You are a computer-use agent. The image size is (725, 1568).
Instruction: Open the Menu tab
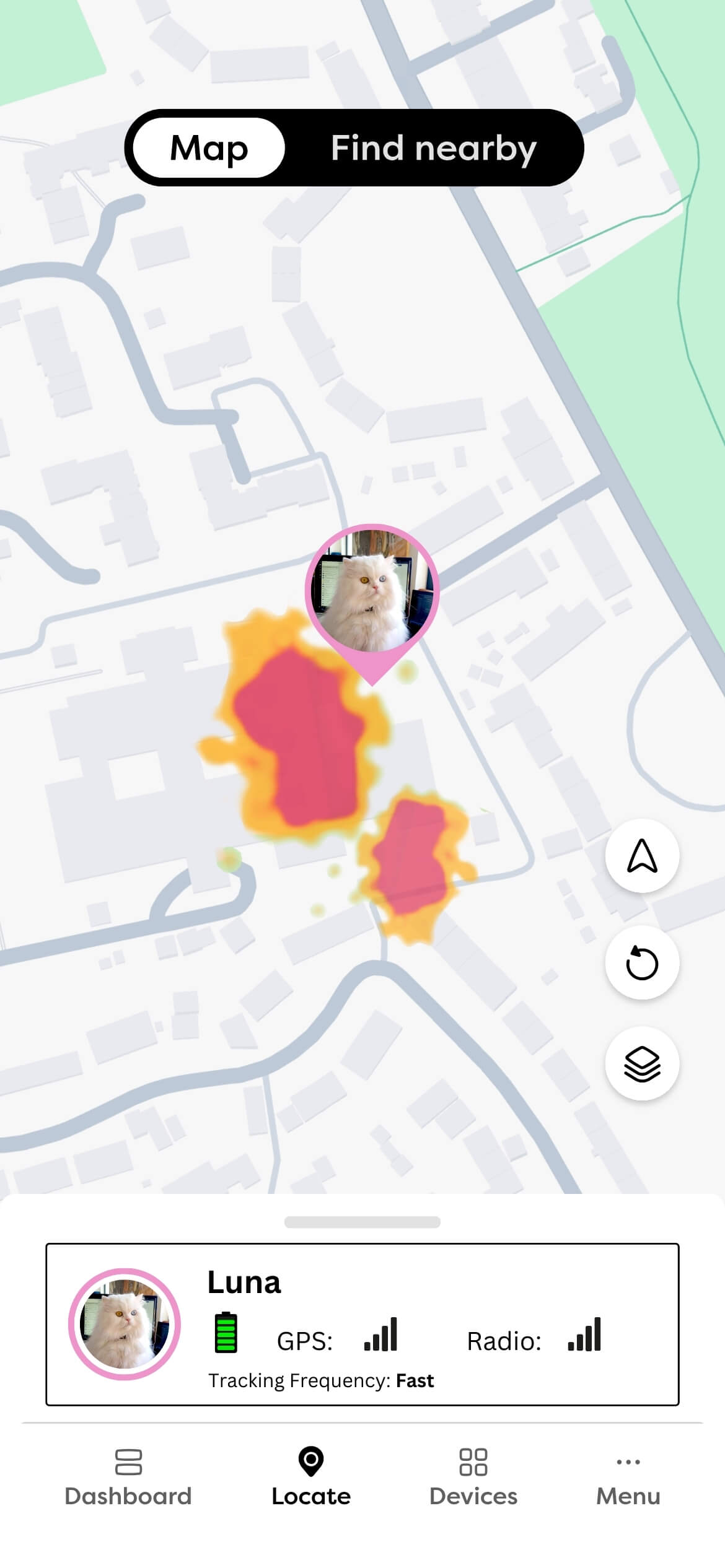[x=628, y=1478]
